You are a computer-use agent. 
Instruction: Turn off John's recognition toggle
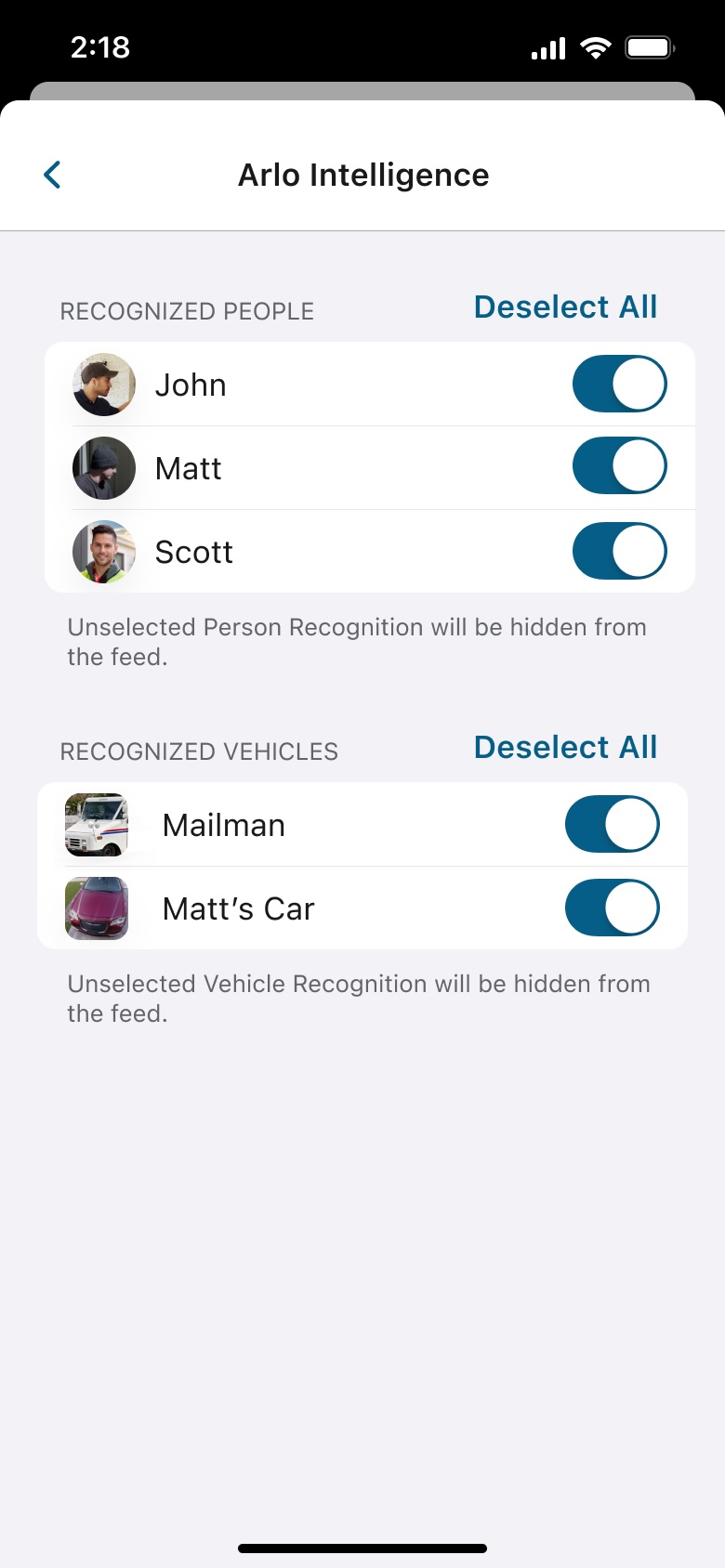pos(619,384)
